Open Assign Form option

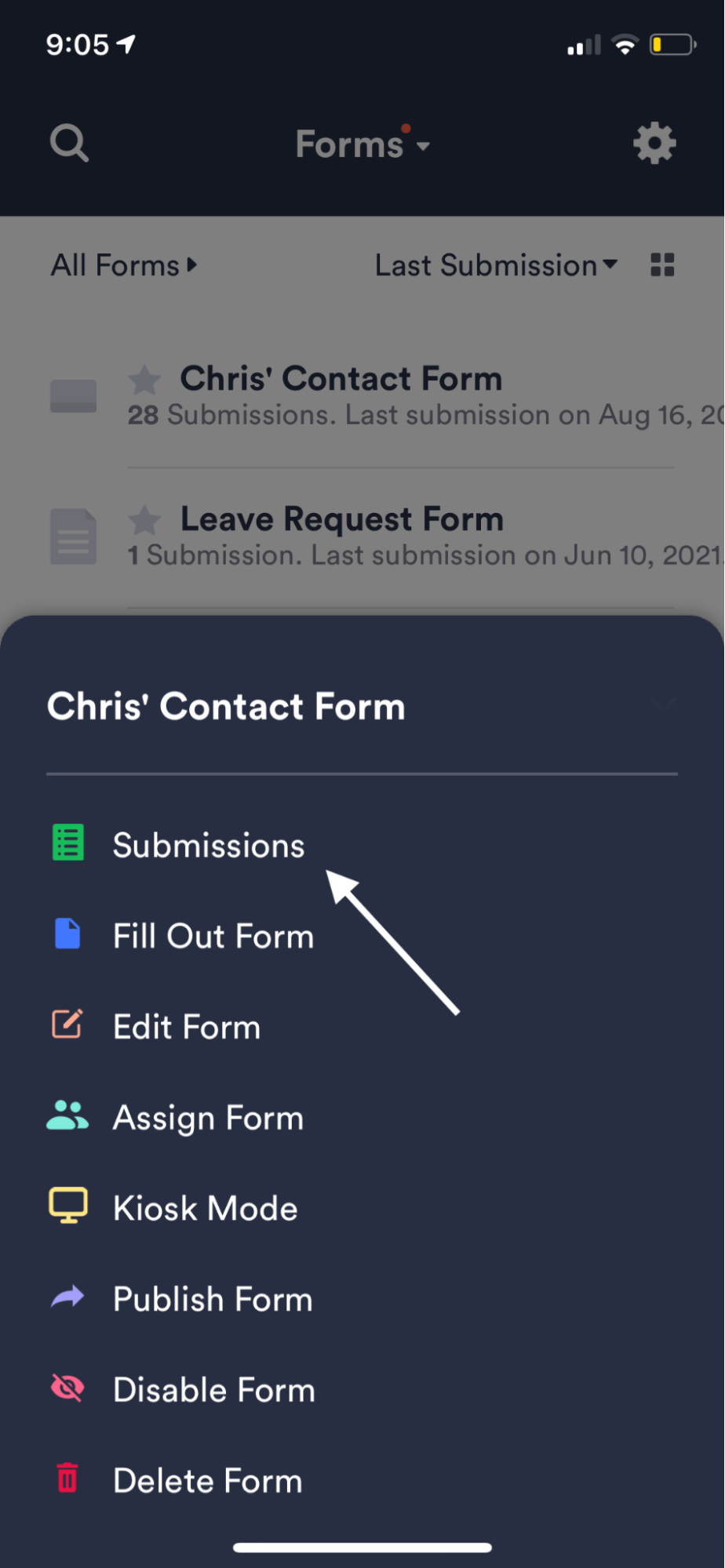207,1118
